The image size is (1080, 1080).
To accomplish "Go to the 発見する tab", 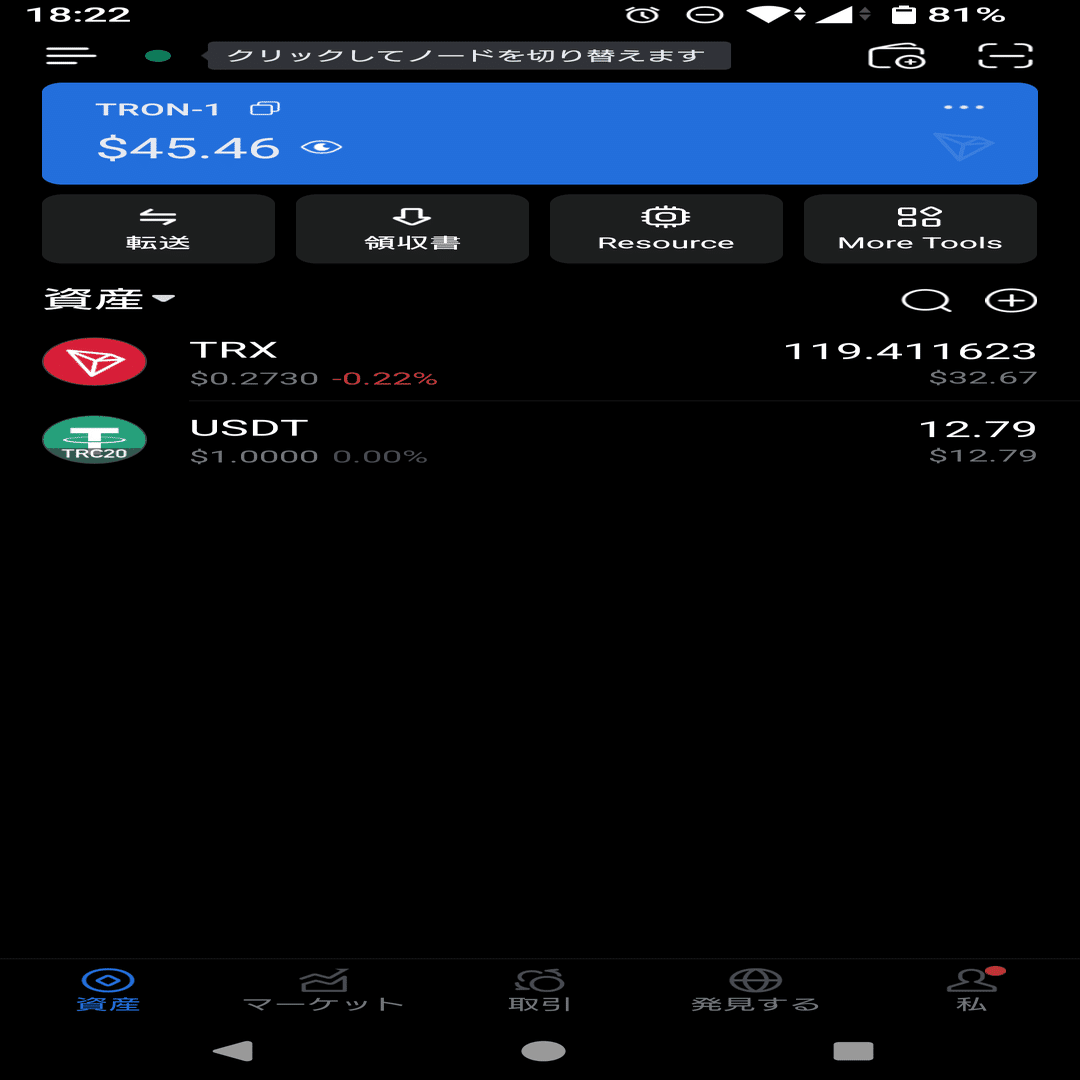I will 755,990.
